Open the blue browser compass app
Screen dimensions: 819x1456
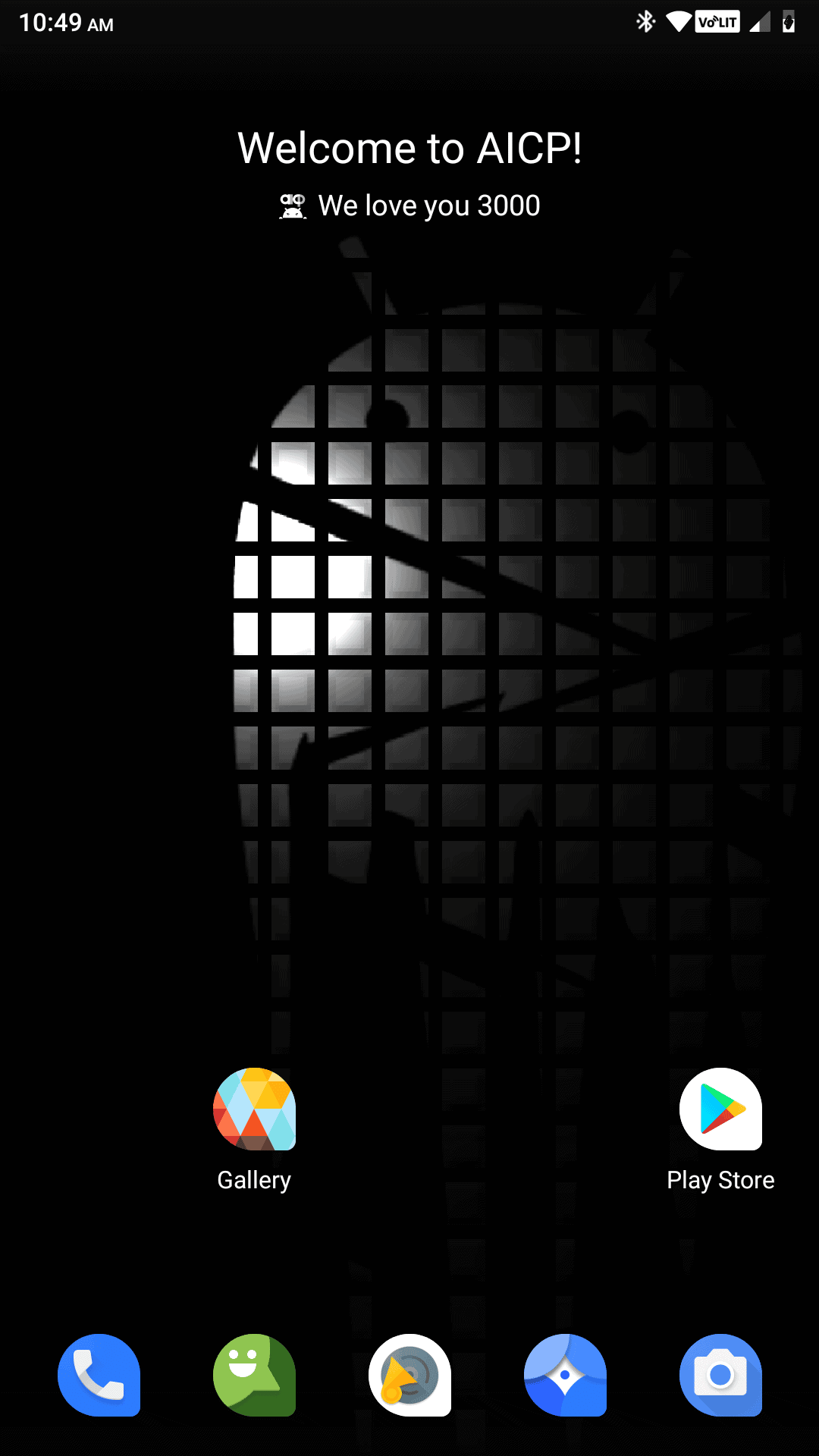[565, 1375]
